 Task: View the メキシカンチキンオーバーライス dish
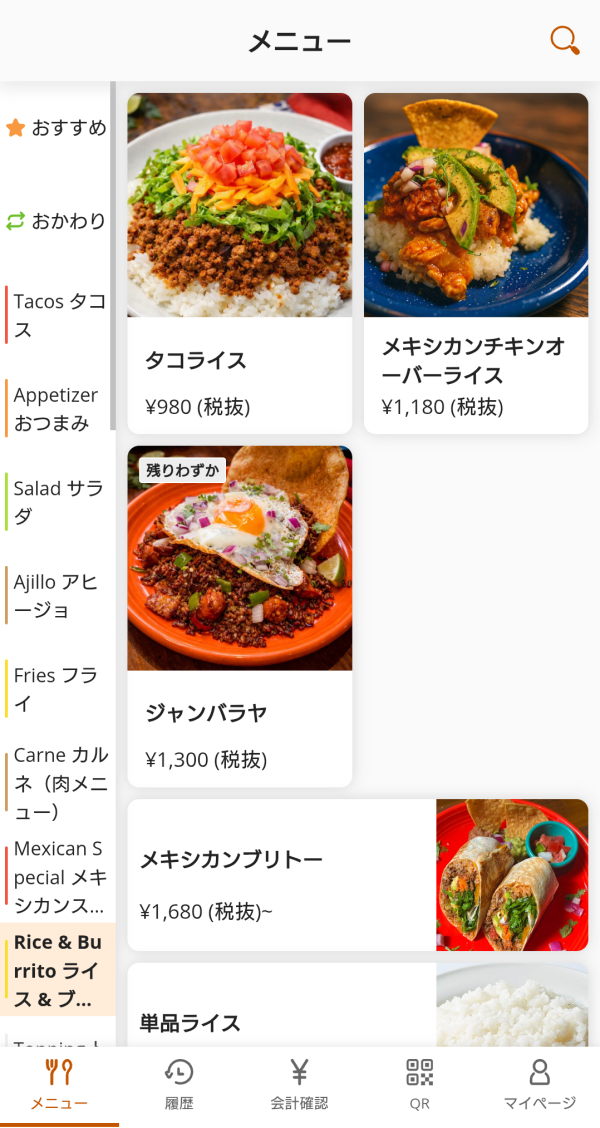coord(476,263)
